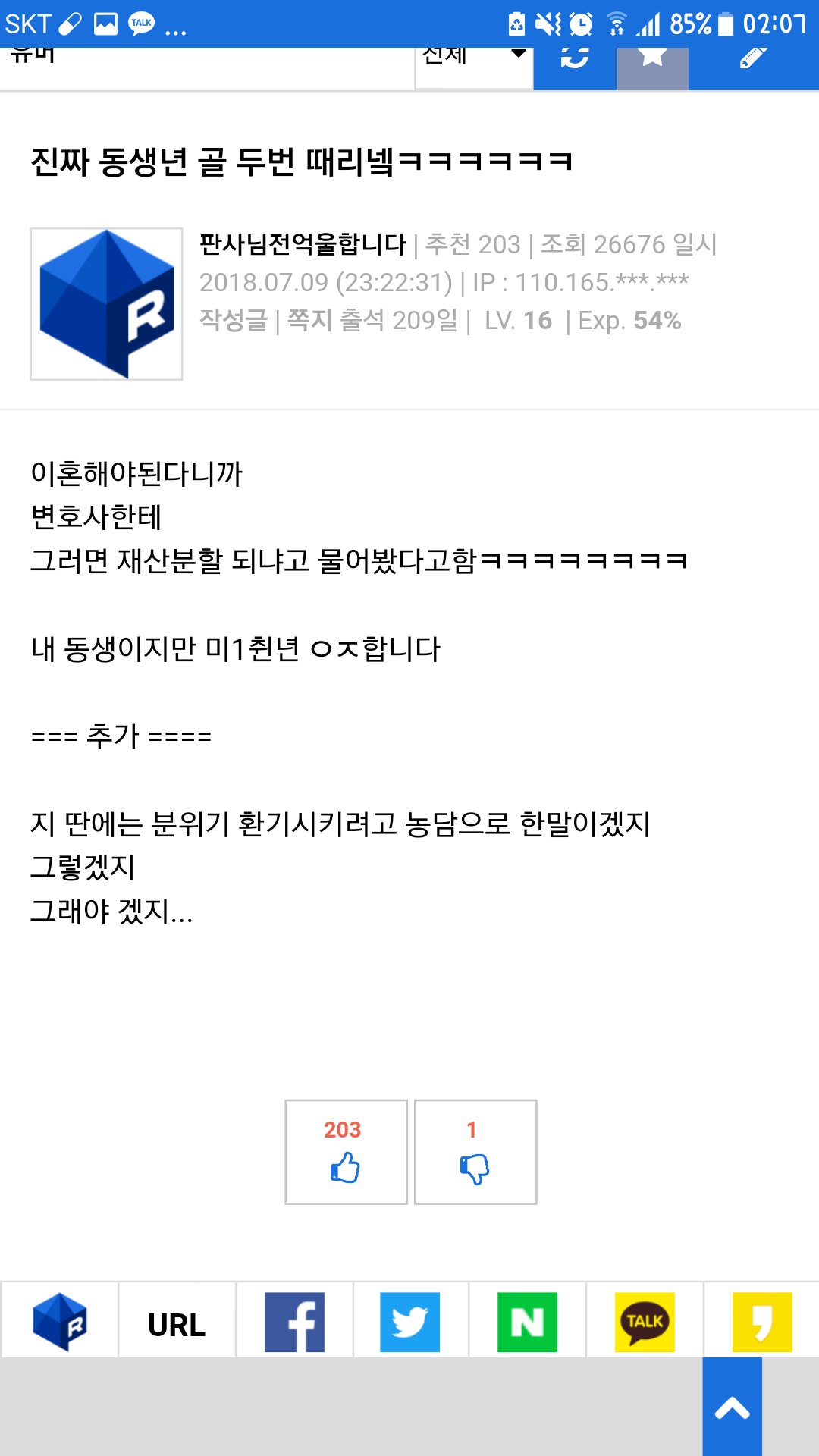This screenshot has height=1456, width=819.
Task: View the author's 작성글 posts
Action: tap(233, 321)
